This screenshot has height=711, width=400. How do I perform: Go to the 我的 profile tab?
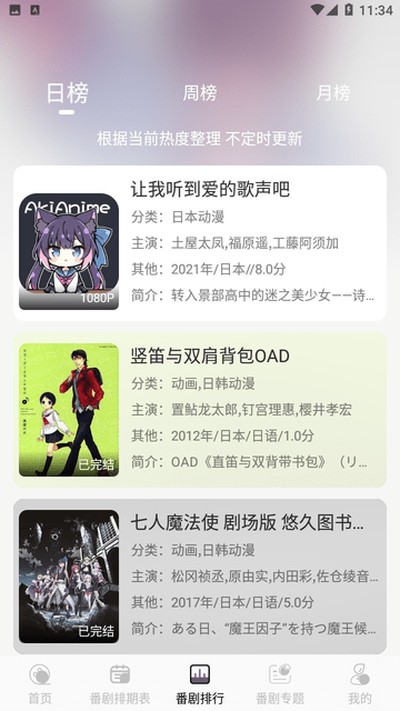[360, 683]
